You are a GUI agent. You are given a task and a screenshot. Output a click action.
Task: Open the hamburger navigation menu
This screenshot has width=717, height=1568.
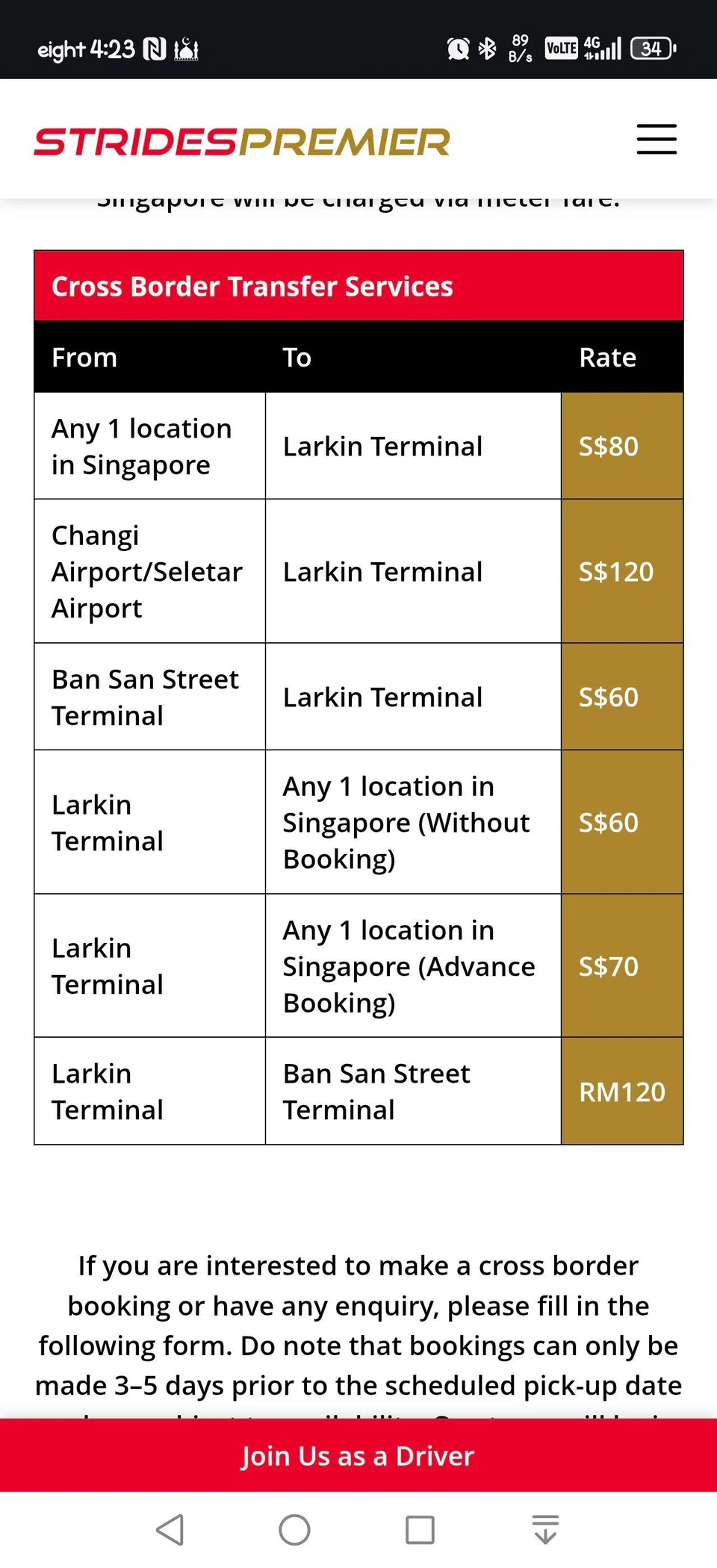pos(657,140)
